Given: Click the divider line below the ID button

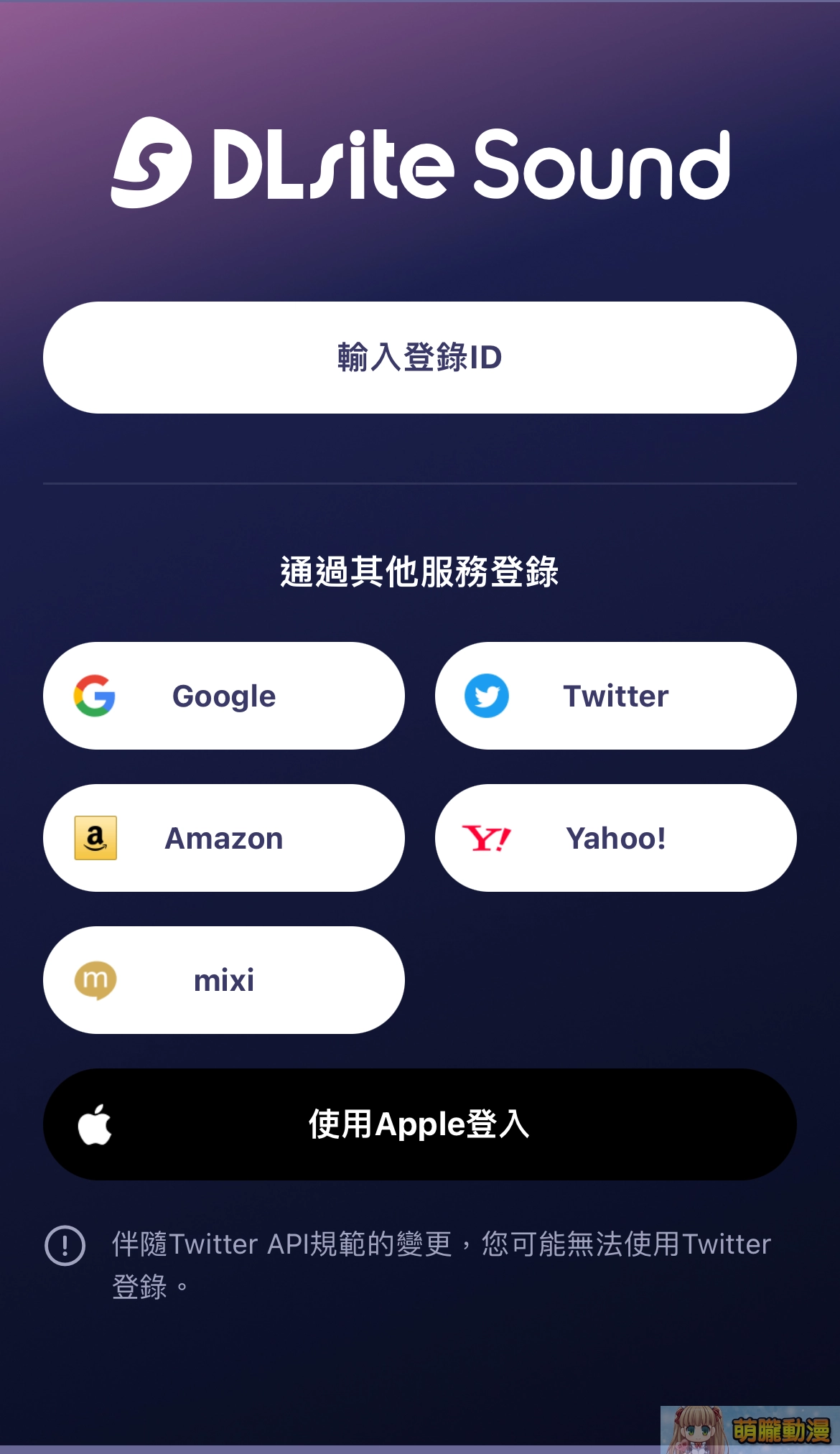Looking at the screenshot, I should (x=420, y=485).
